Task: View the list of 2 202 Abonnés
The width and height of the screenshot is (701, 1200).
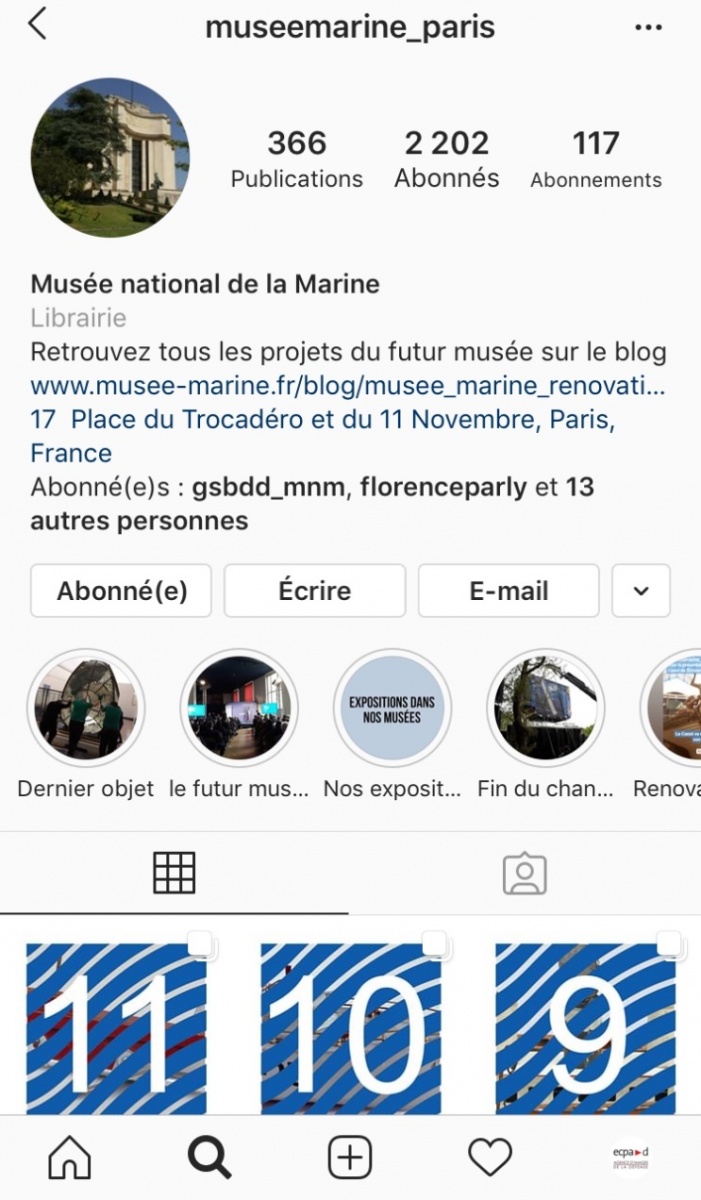Action: 446,159
